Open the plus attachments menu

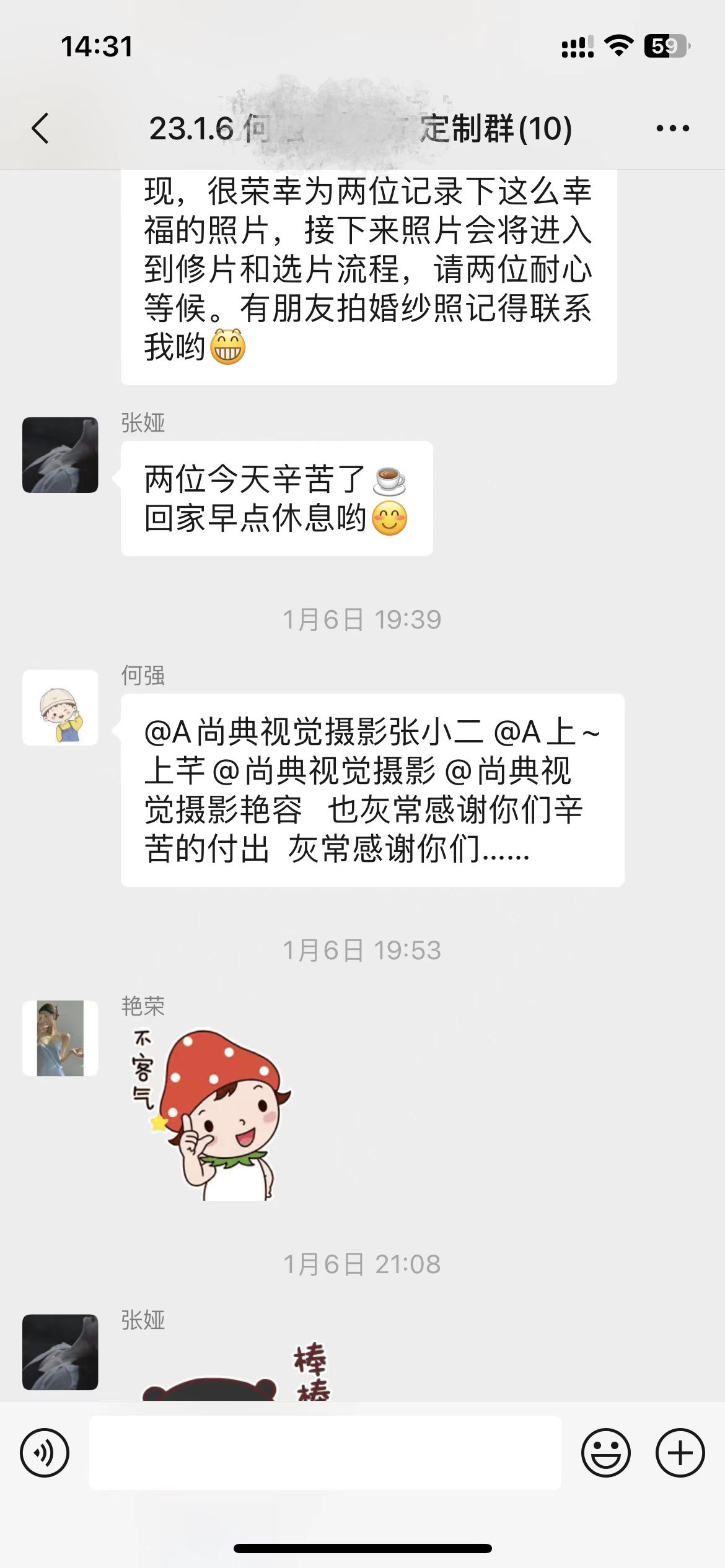tap(680, 1453)
